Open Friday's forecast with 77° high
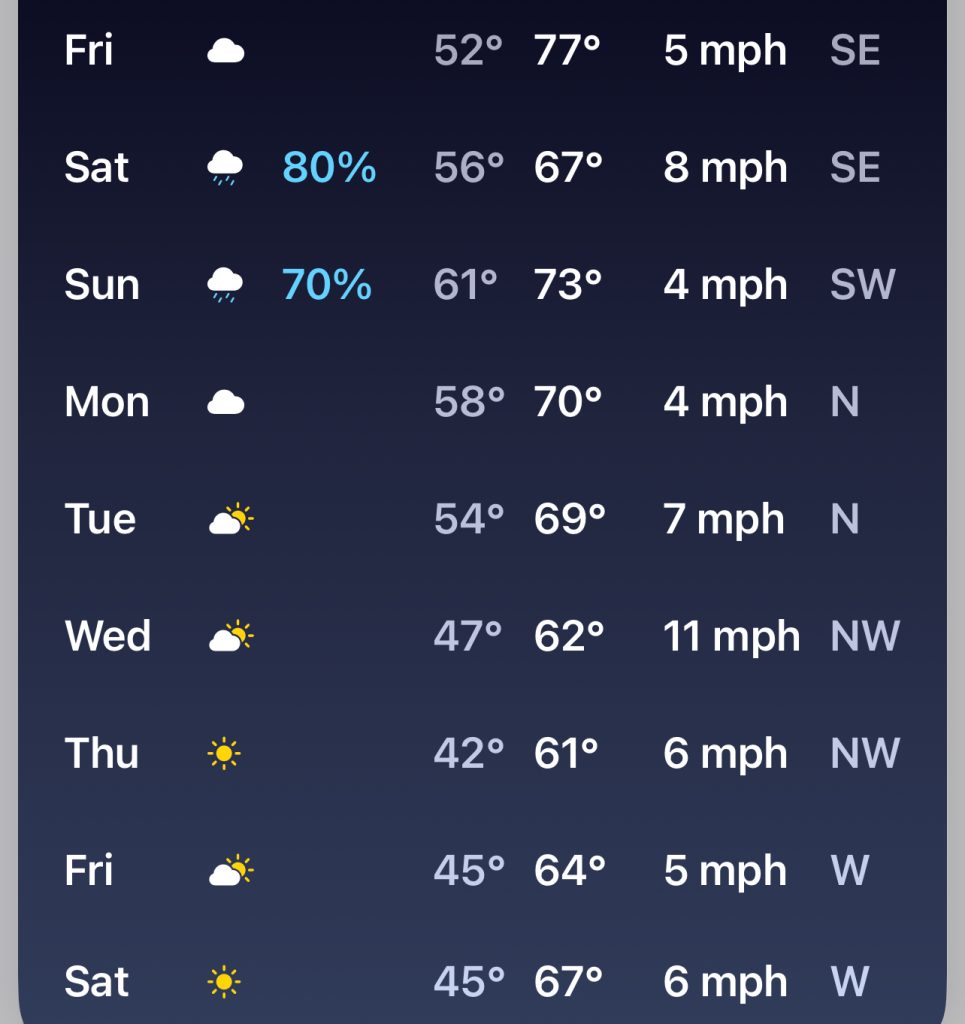The height and width of the screenshot is (1024, 965). click(x=482, y=51)
